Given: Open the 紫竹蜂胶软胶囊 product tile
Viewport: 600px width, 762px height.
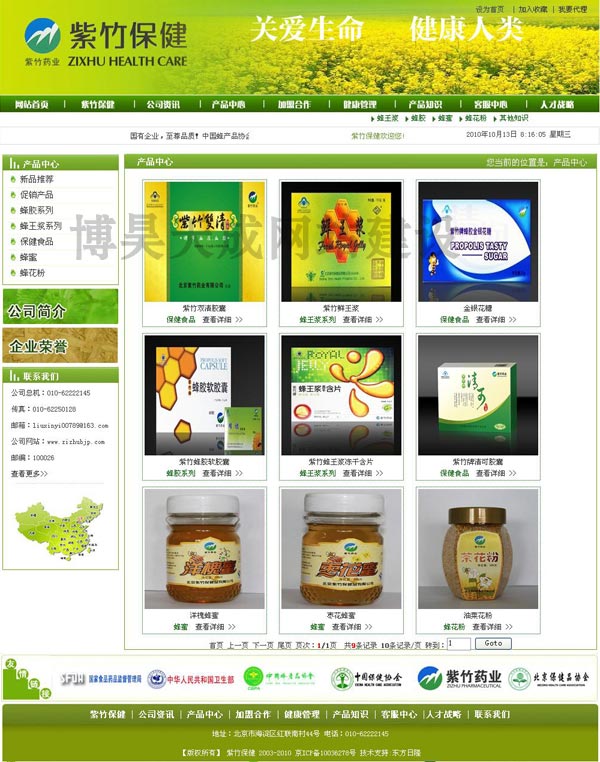Looking at the screenshot, I should tap(204, 395).
